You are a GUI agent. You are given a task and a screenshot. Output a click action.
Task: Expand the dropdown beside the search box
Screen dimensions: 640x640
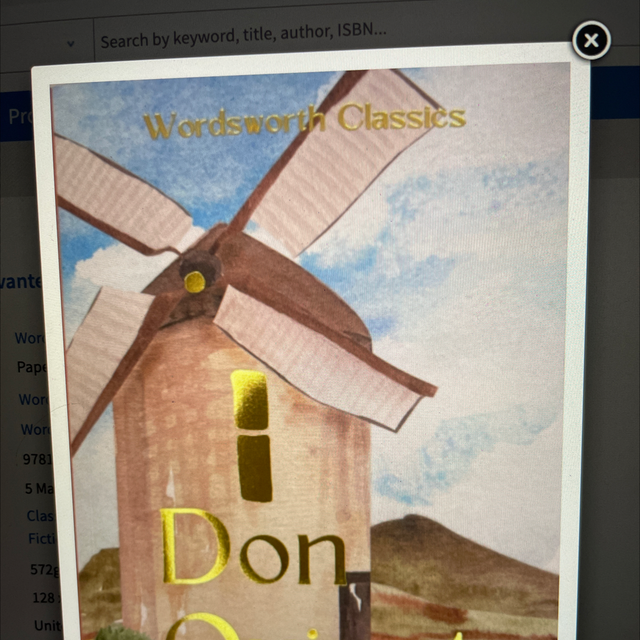pyautogui.click(x=70, y=44)
